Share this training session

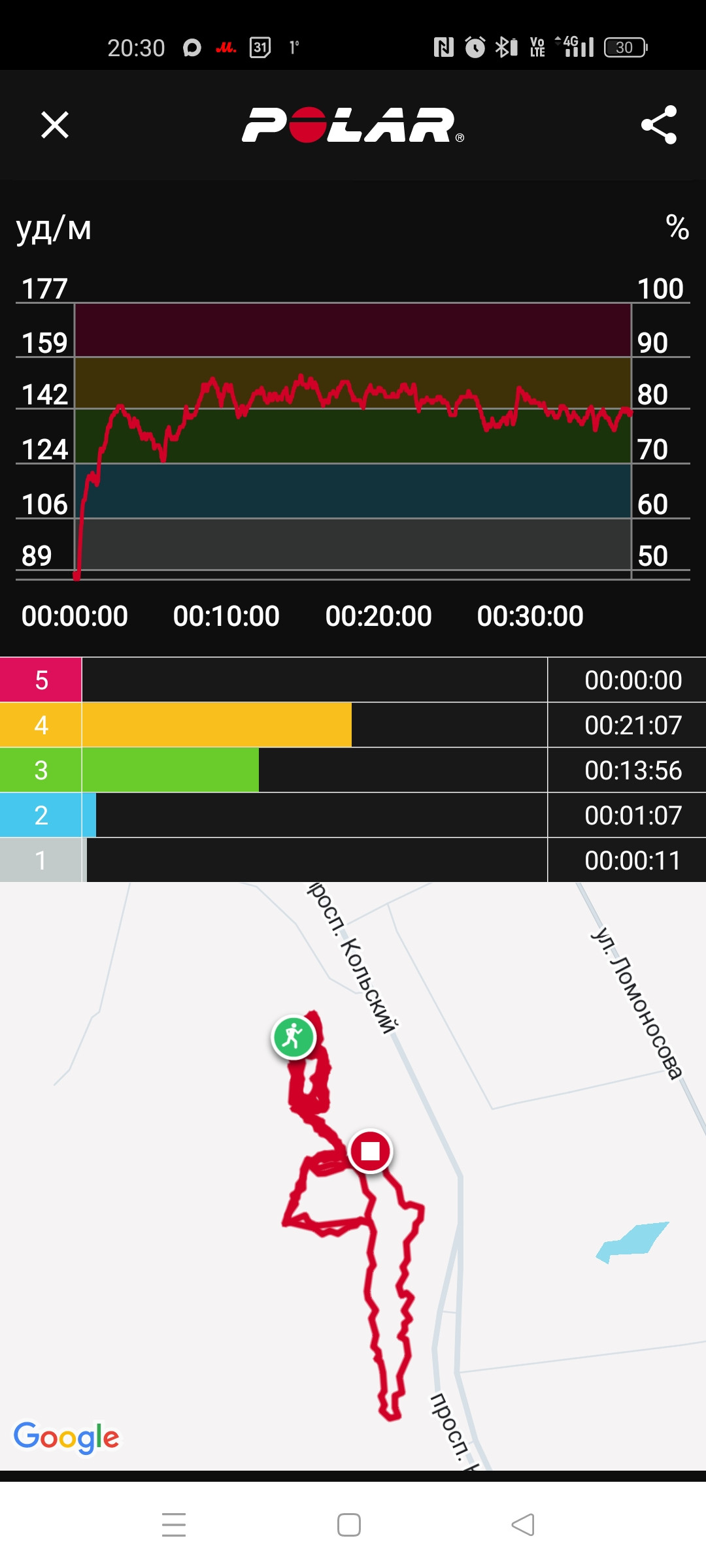(658, 125)
